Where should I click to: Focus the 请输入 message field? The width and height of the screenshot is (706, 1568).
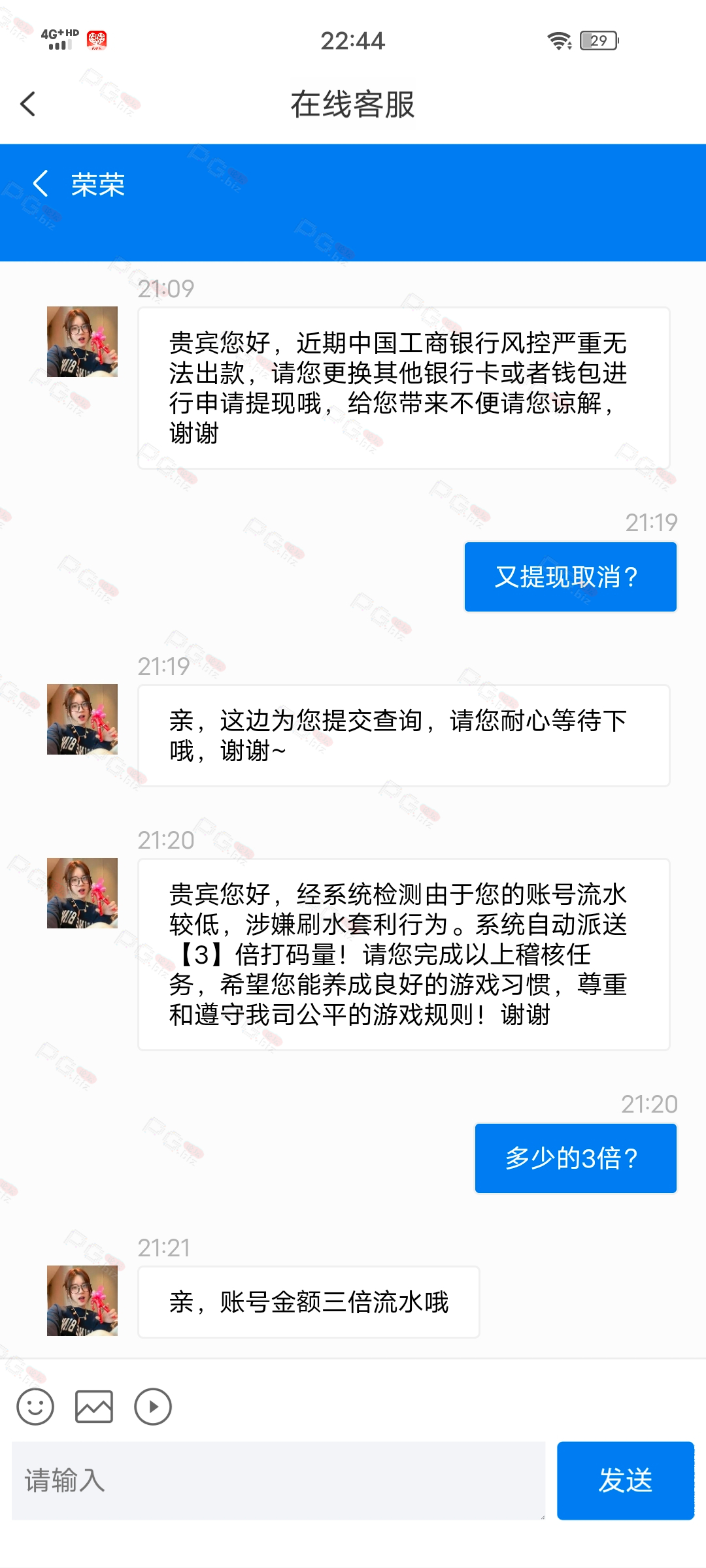click(x=278, y=1480)
